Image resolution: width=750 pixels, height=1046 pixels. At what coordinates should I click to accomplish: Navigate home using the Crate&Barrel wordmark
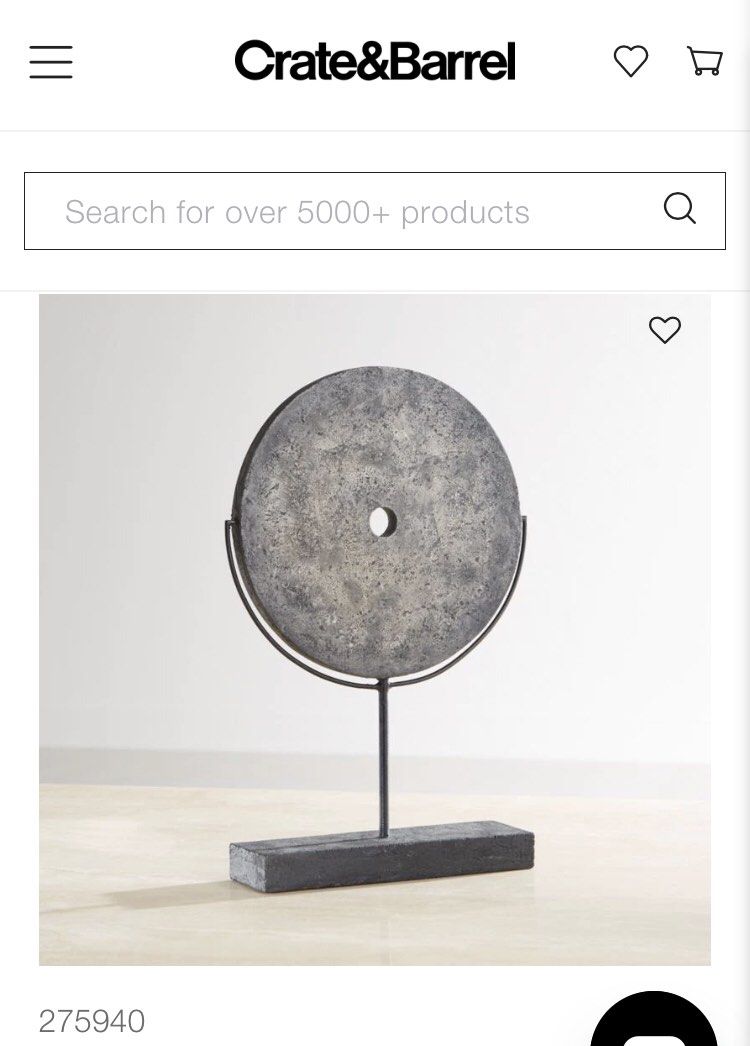coord(374,61)
